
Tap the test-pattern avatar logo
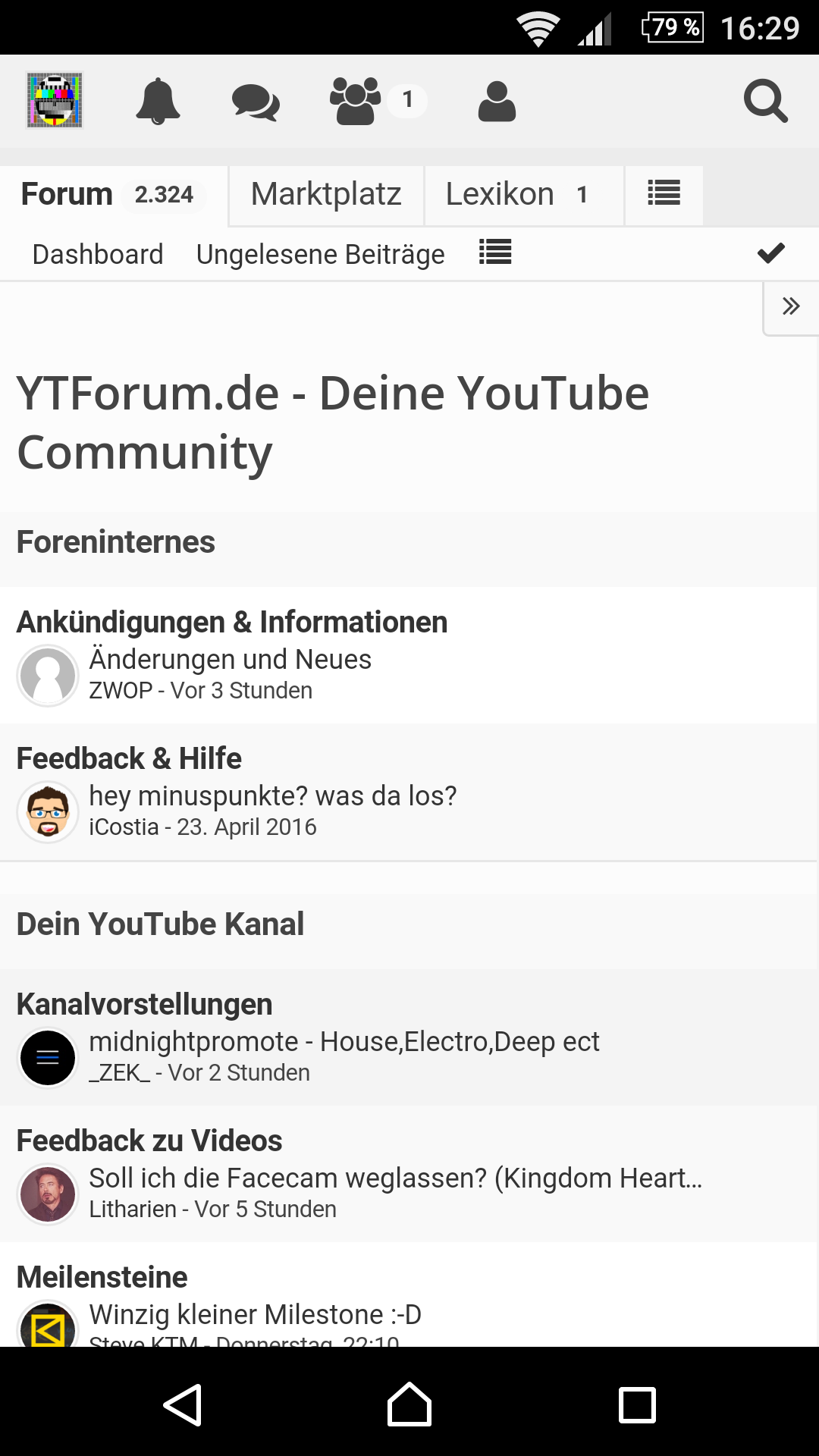pyautogui.click(x=55, y=100)
